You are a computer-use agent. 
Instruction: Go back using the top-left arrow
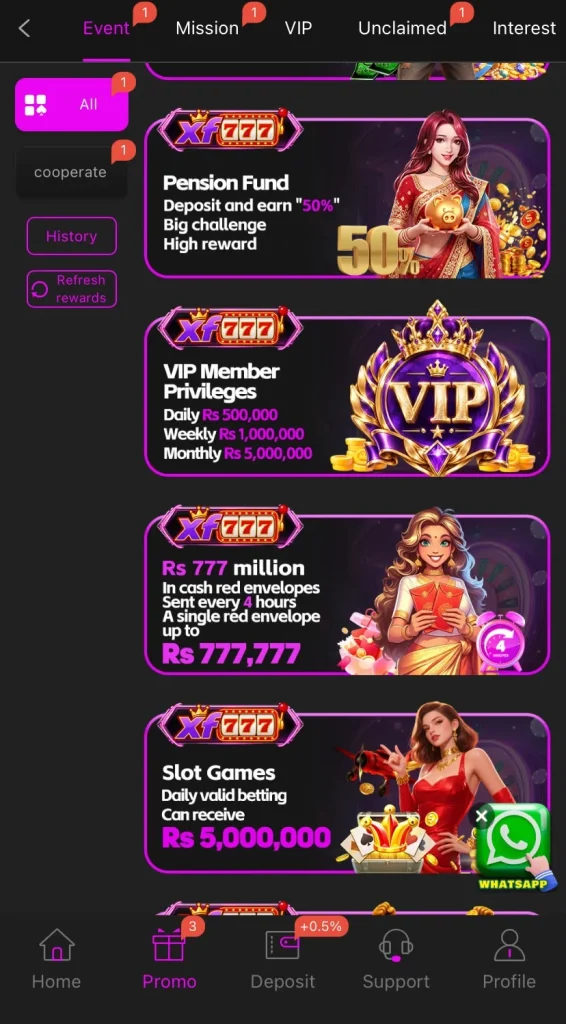pyautogui.click(x=25, y=28)
